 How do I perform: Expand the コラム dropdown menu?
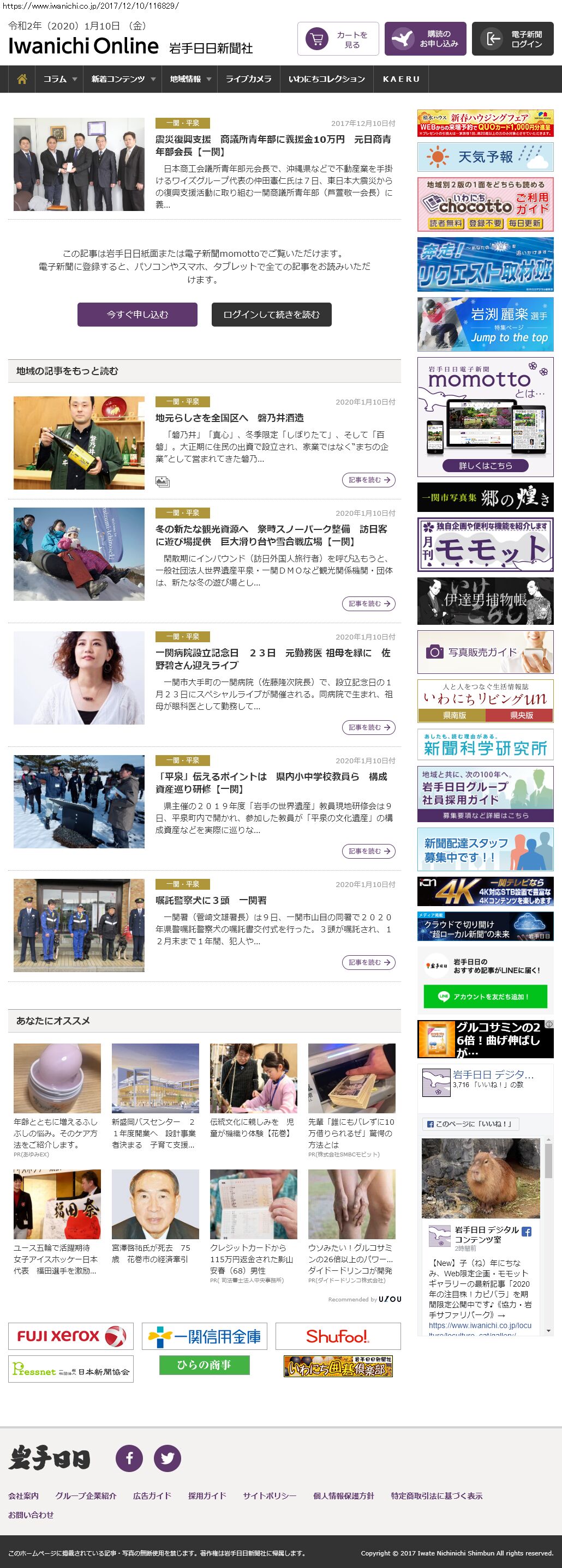point(59,79)
